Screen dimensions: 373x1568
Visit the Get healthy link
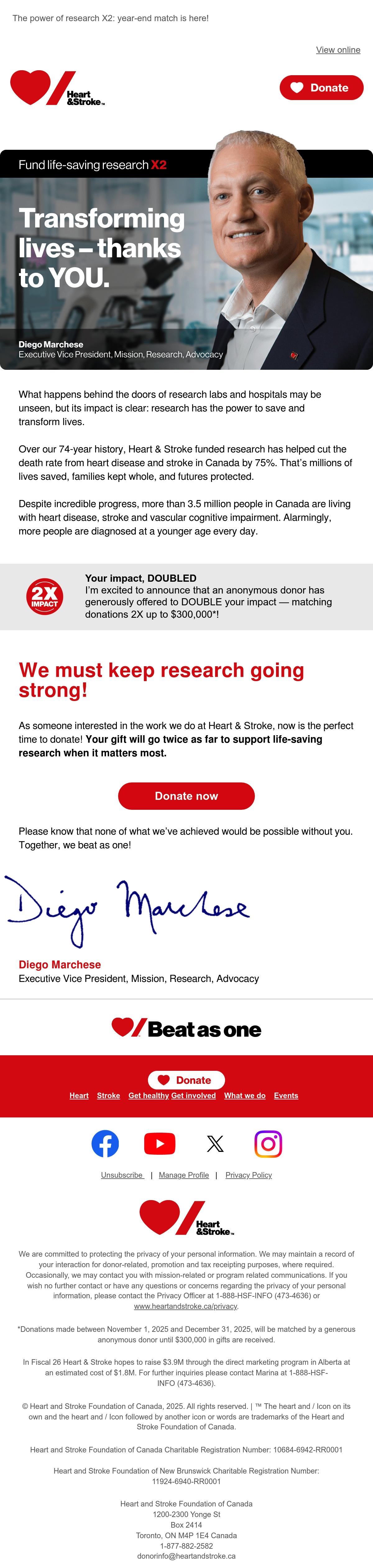click(149, 1095)
